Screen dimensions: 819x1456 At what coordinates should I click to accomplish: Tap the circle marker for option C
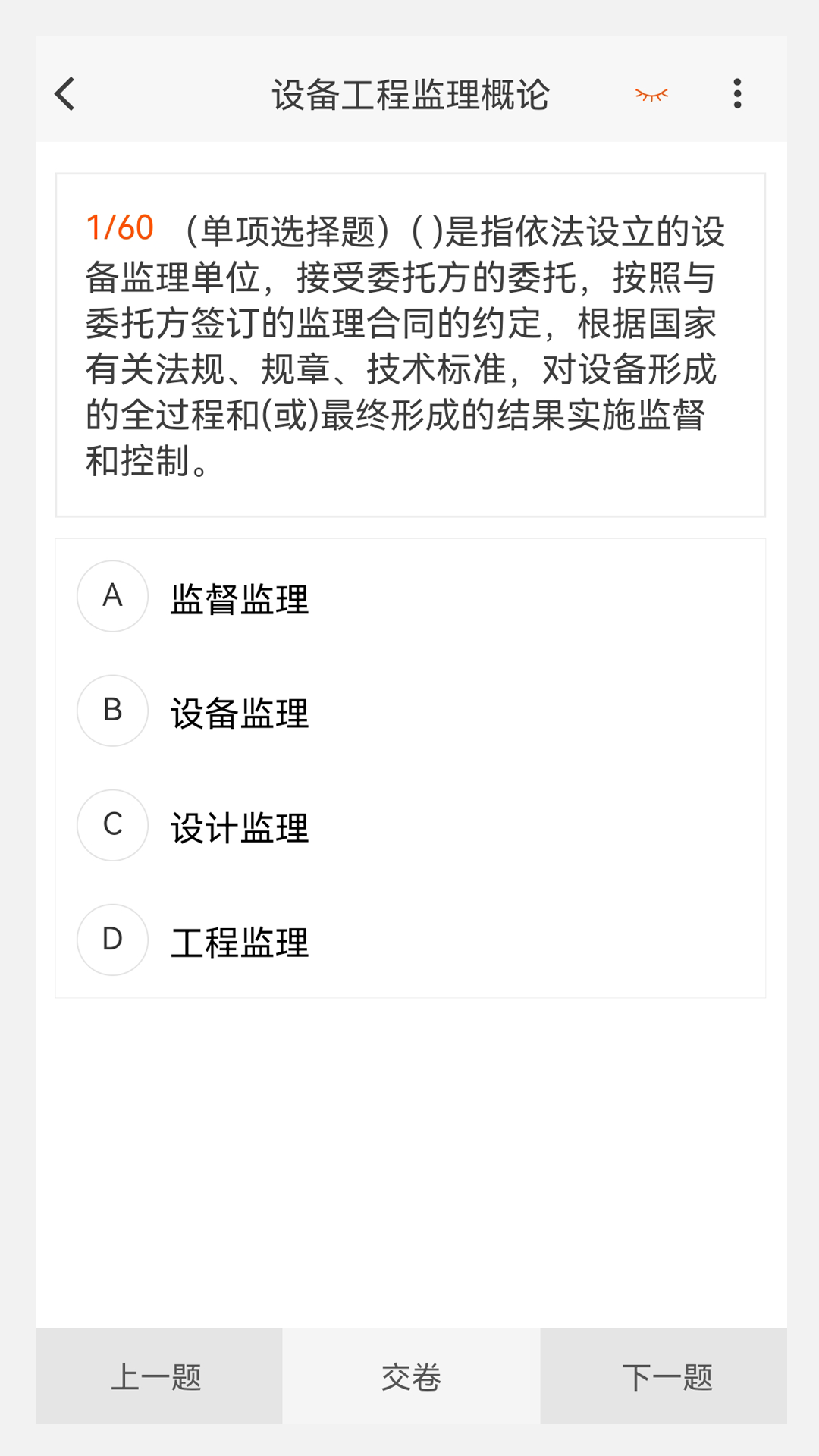tap(112, 827)
